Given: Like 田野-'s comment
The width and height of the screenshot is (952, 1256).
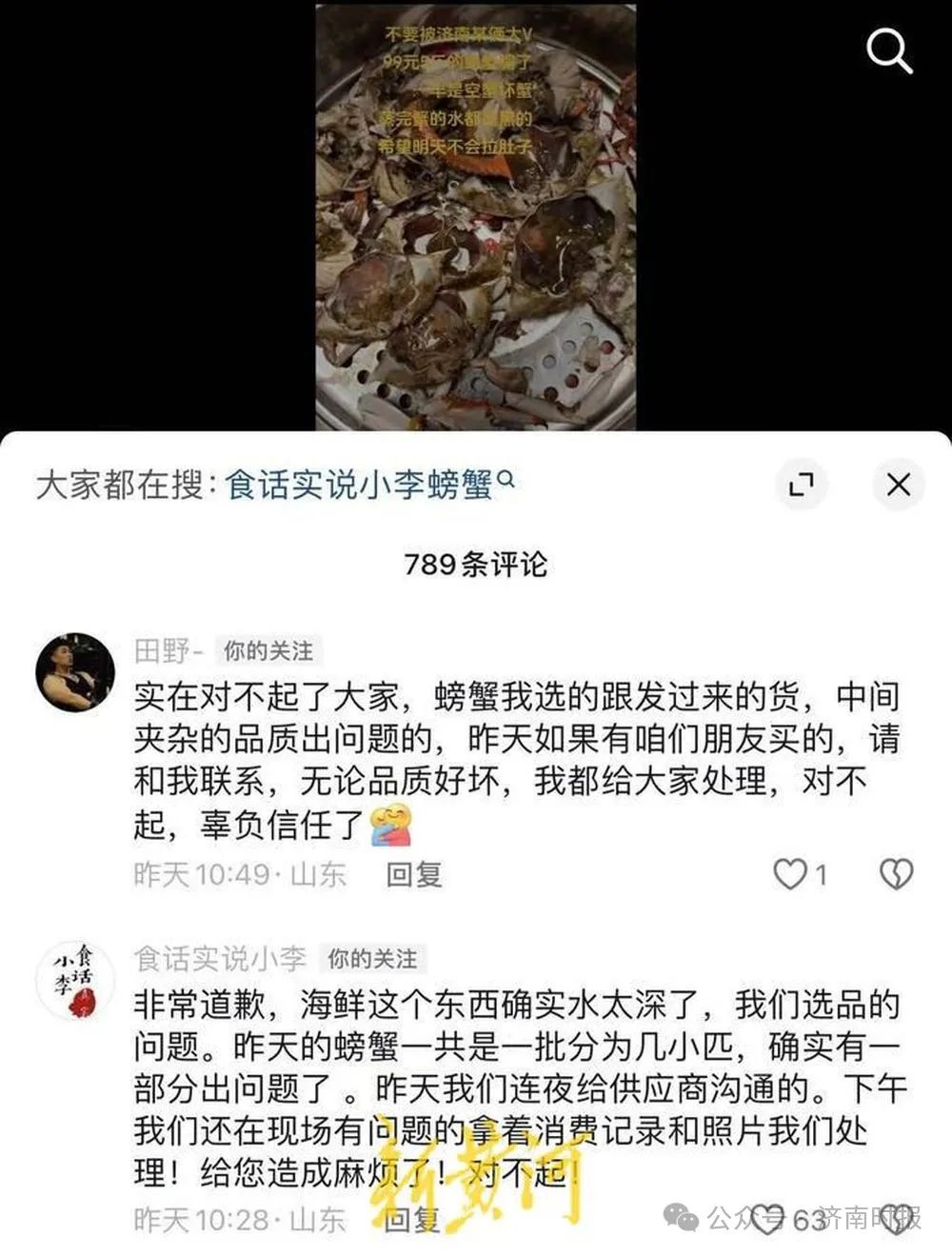Looking at the screenshot, I should tap(790, 874).
